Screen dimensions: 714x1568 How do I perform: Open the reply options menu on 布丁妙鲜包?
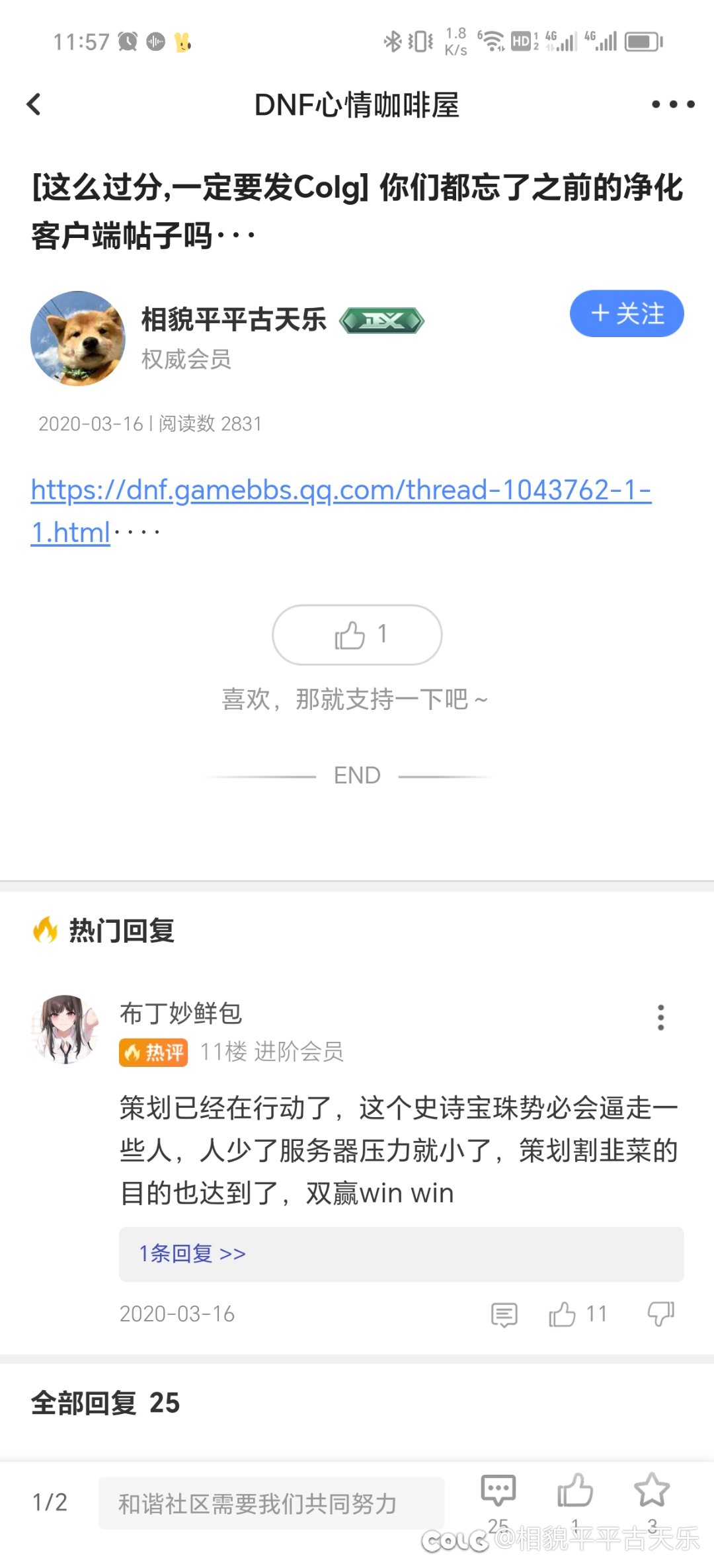click(x=660, y=1018)
